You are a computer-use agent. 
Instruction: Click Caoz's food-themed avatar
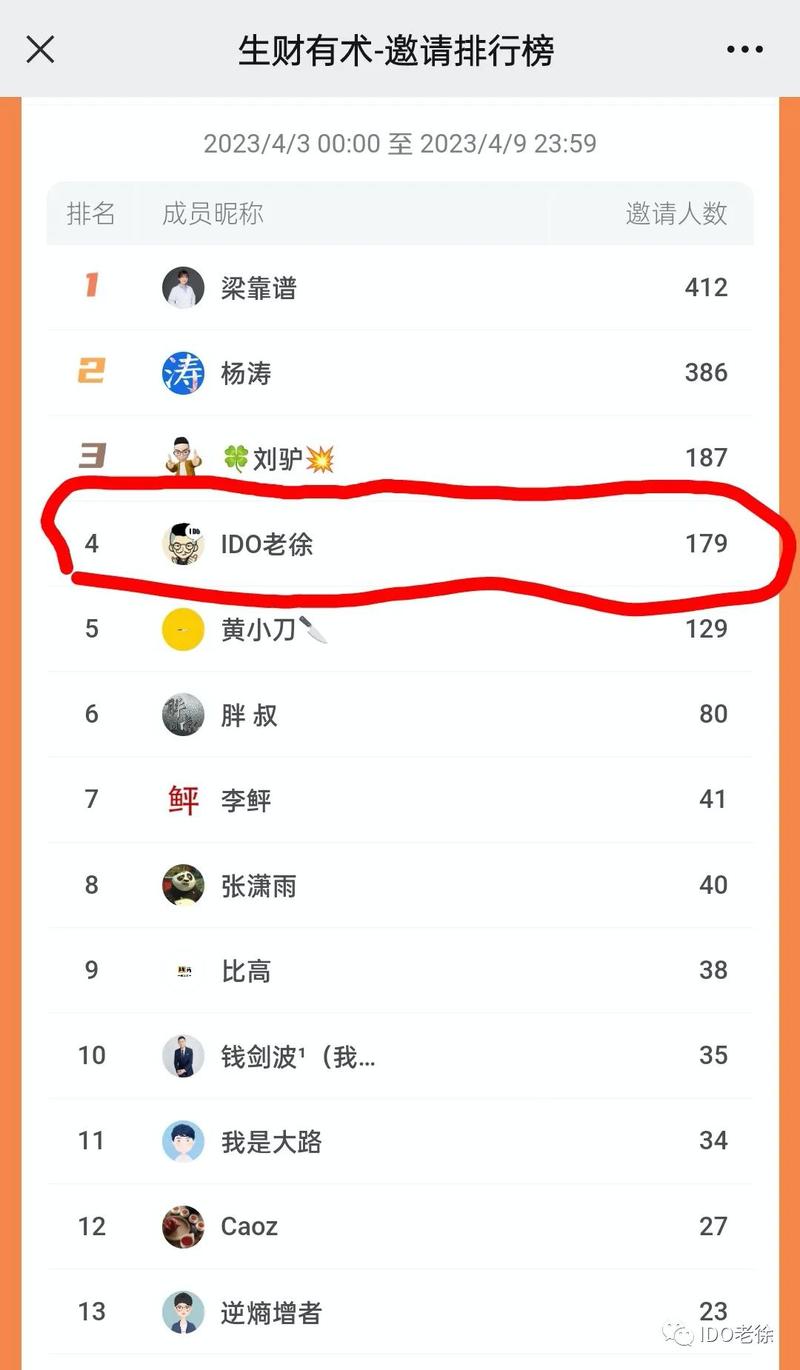[x=183, y=1227]
